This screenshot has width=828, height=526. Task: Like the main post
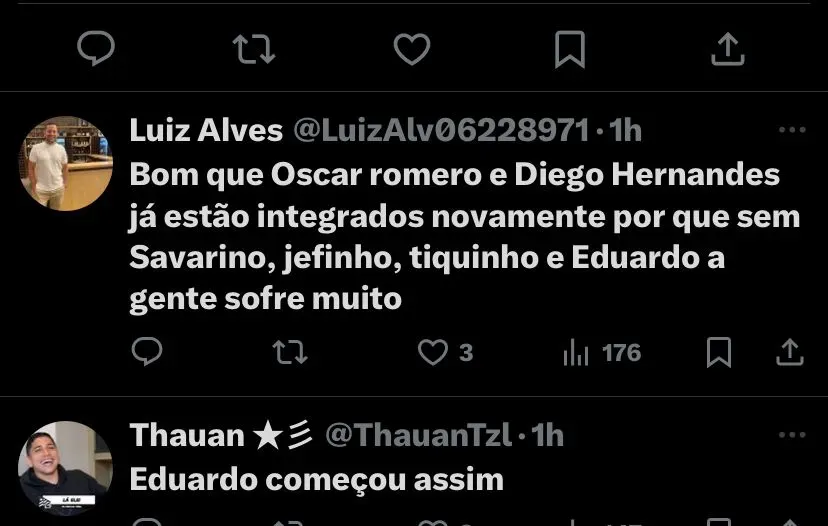pyautogui.click(x=411, y=48)
